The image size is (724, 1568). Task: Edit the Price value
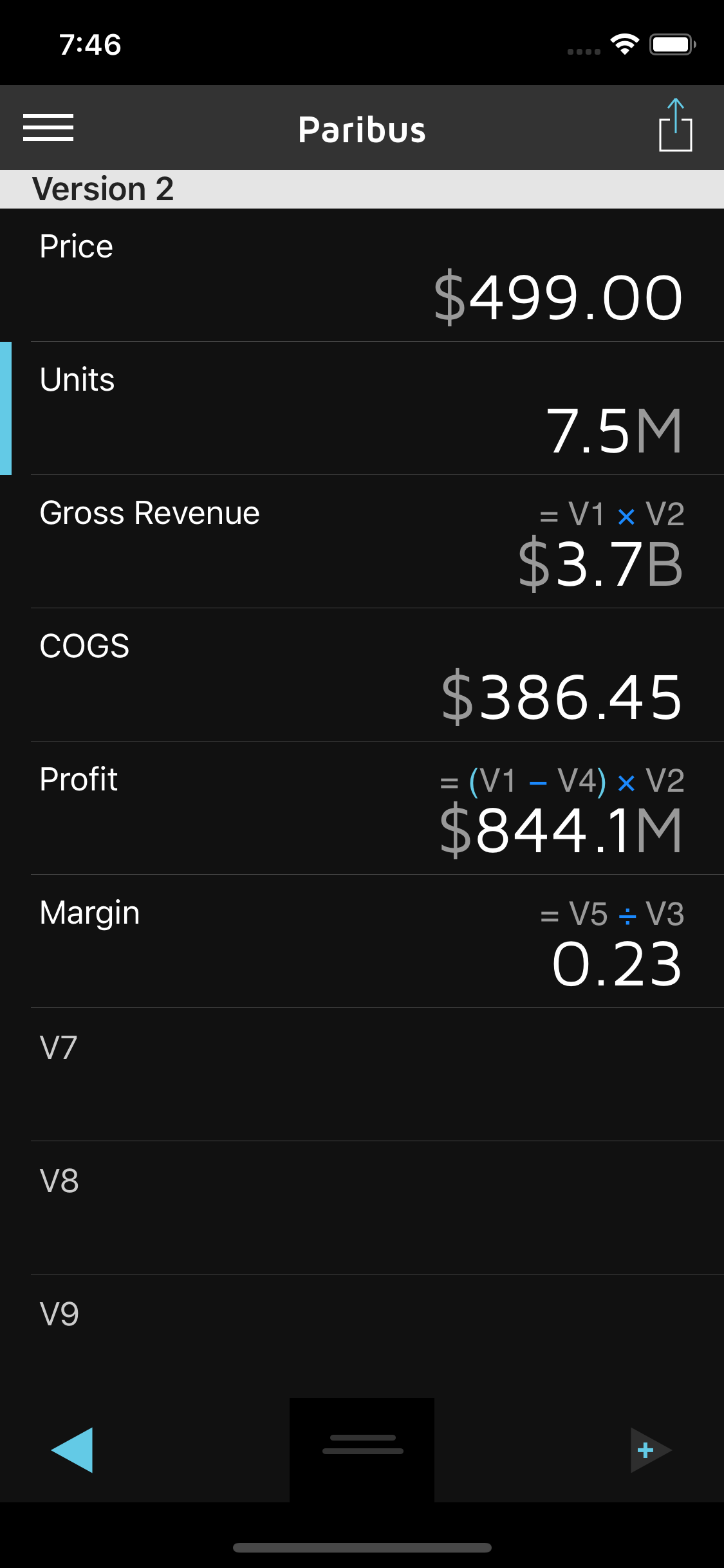point(557,297)
